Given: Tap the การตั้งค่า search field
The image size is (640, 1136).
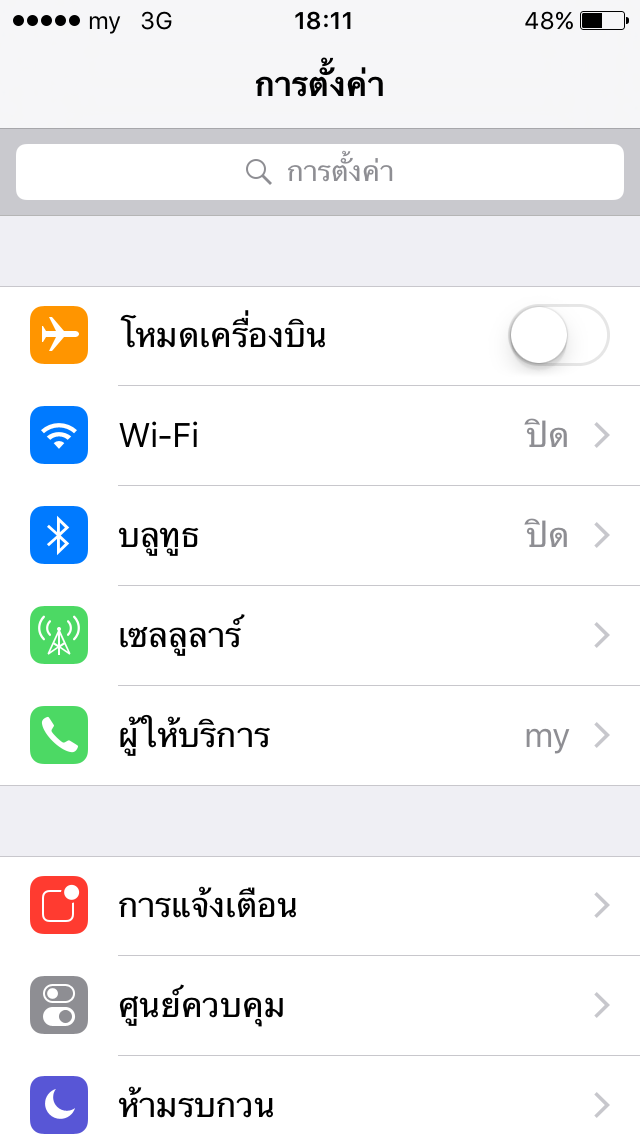Looking at the screenshot, I should click(320, 172).
